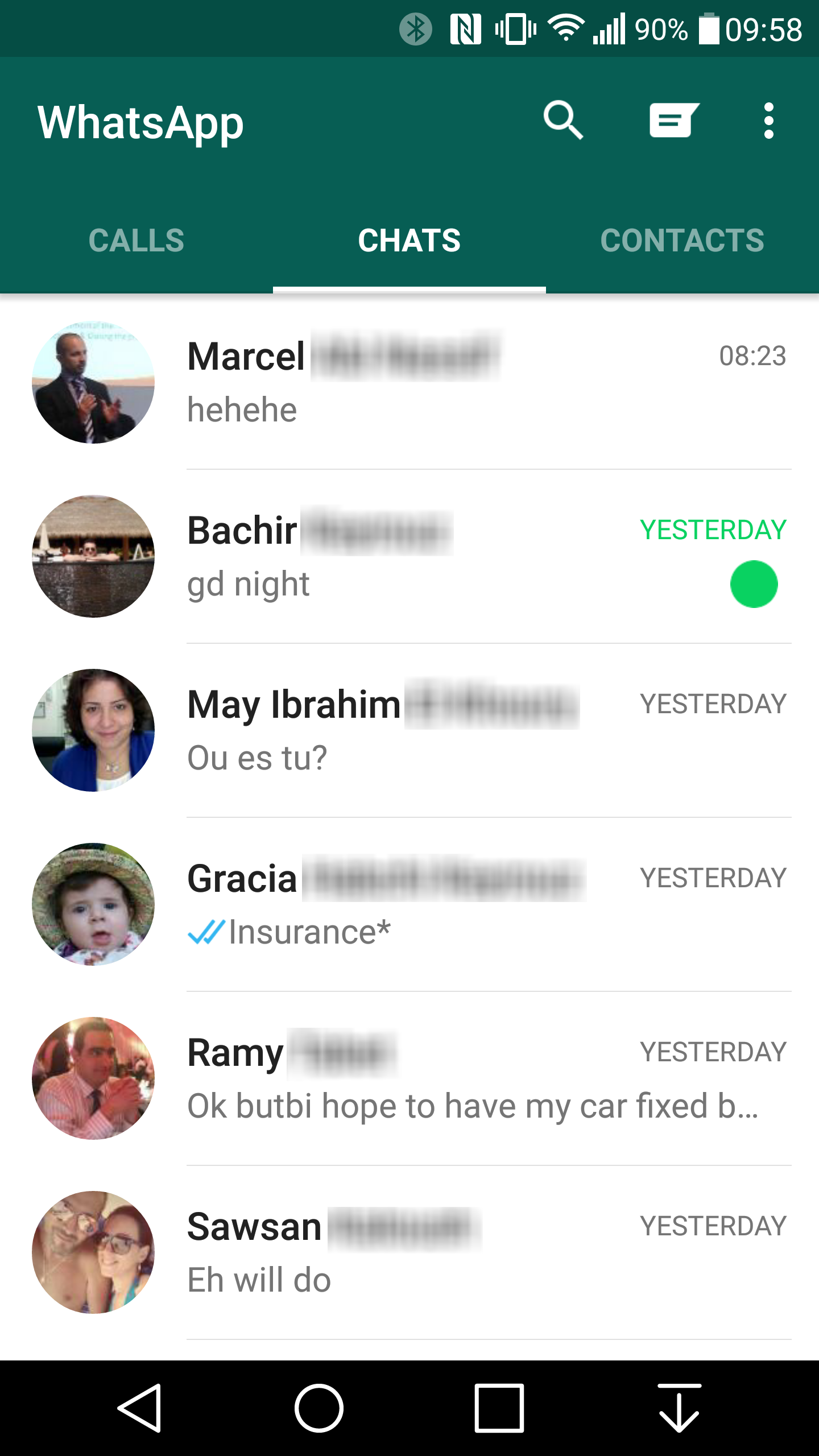Go back with the system back button
This screenshot has height=1456, width=819.
point(140,1408)
